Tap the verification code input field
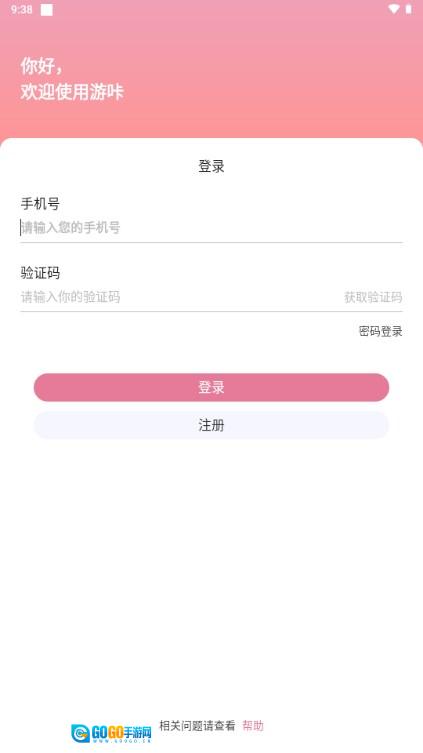The width and height of the screenshot is (423, 753). click(x=180, y=297)
